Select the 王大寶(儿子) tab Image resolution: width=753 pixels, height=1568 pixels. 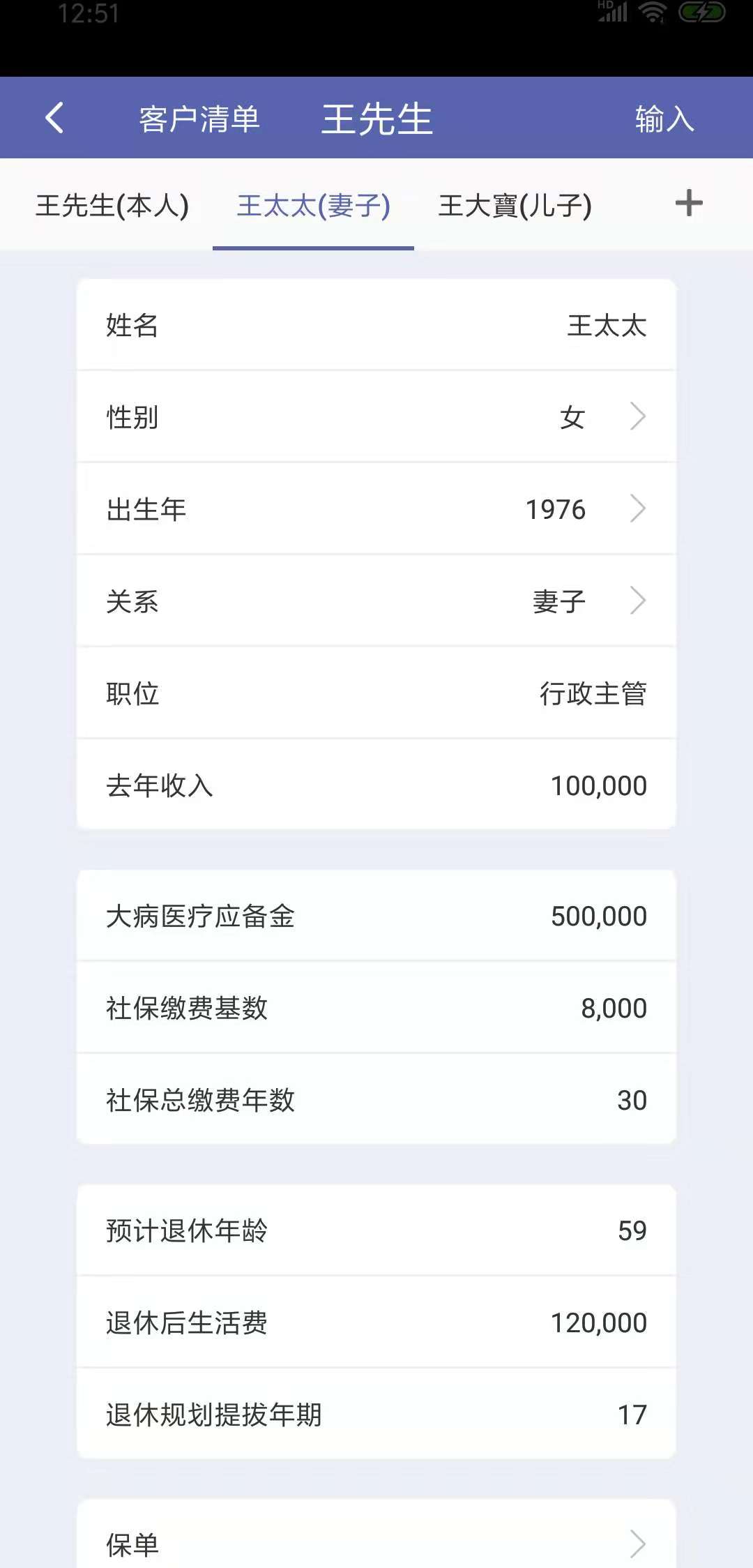(514, 205)
